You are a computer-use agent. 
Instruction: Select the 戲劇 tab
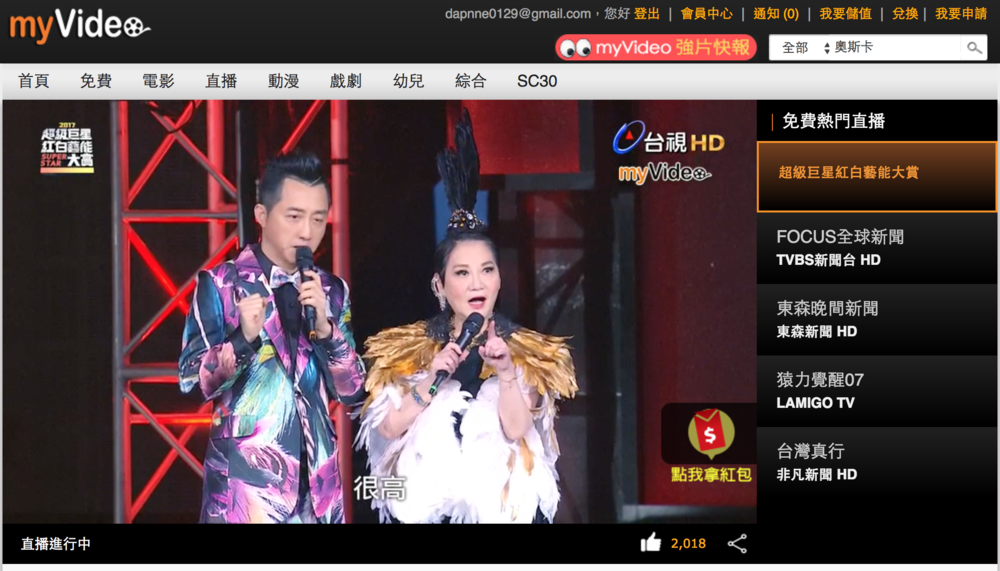pyautogui.click(x=346, y=81)
